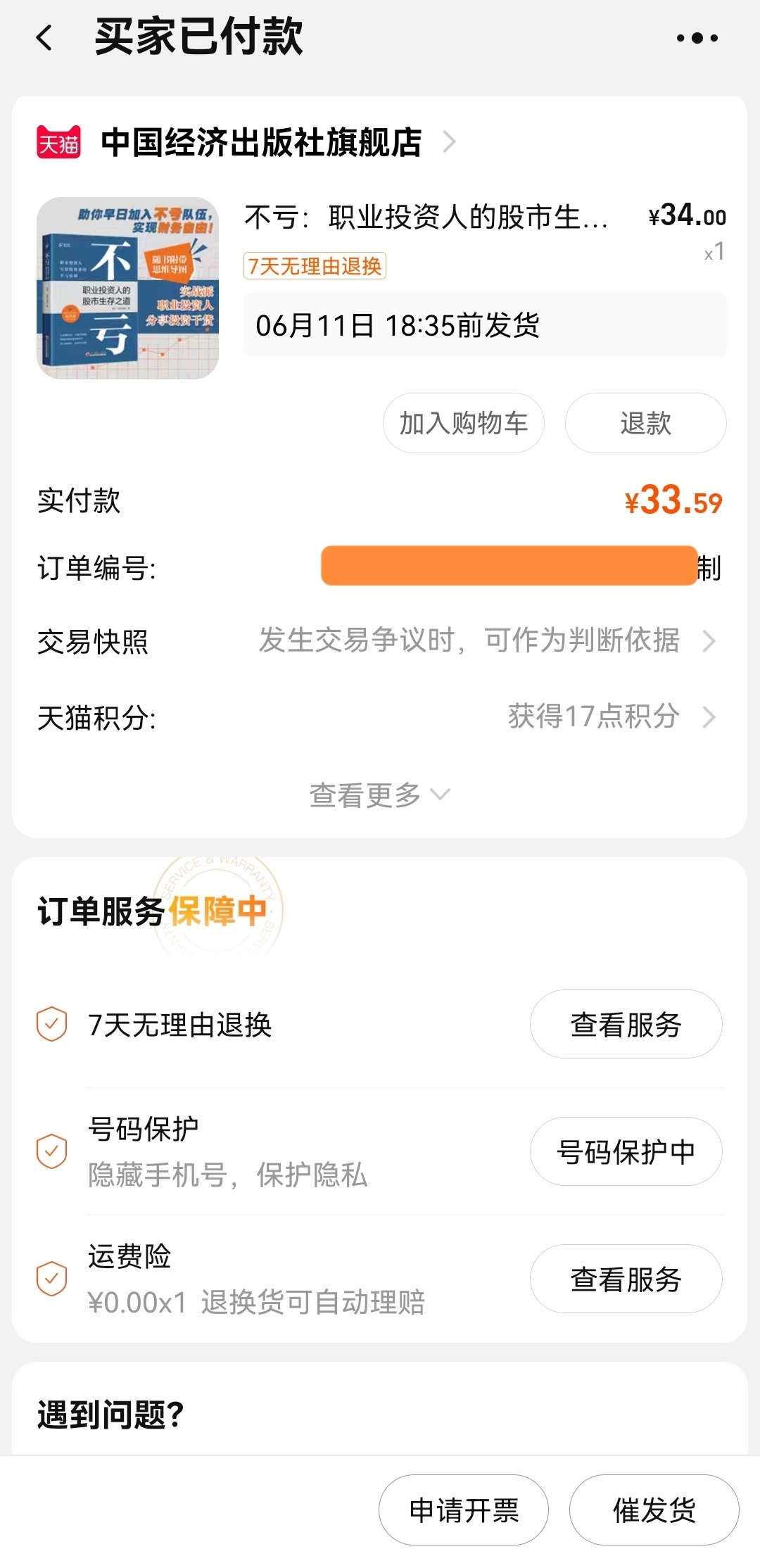Open the 不亏 book product thumbnail
The width and height of the screenshot is (760, 1568).
pos(127,289)
